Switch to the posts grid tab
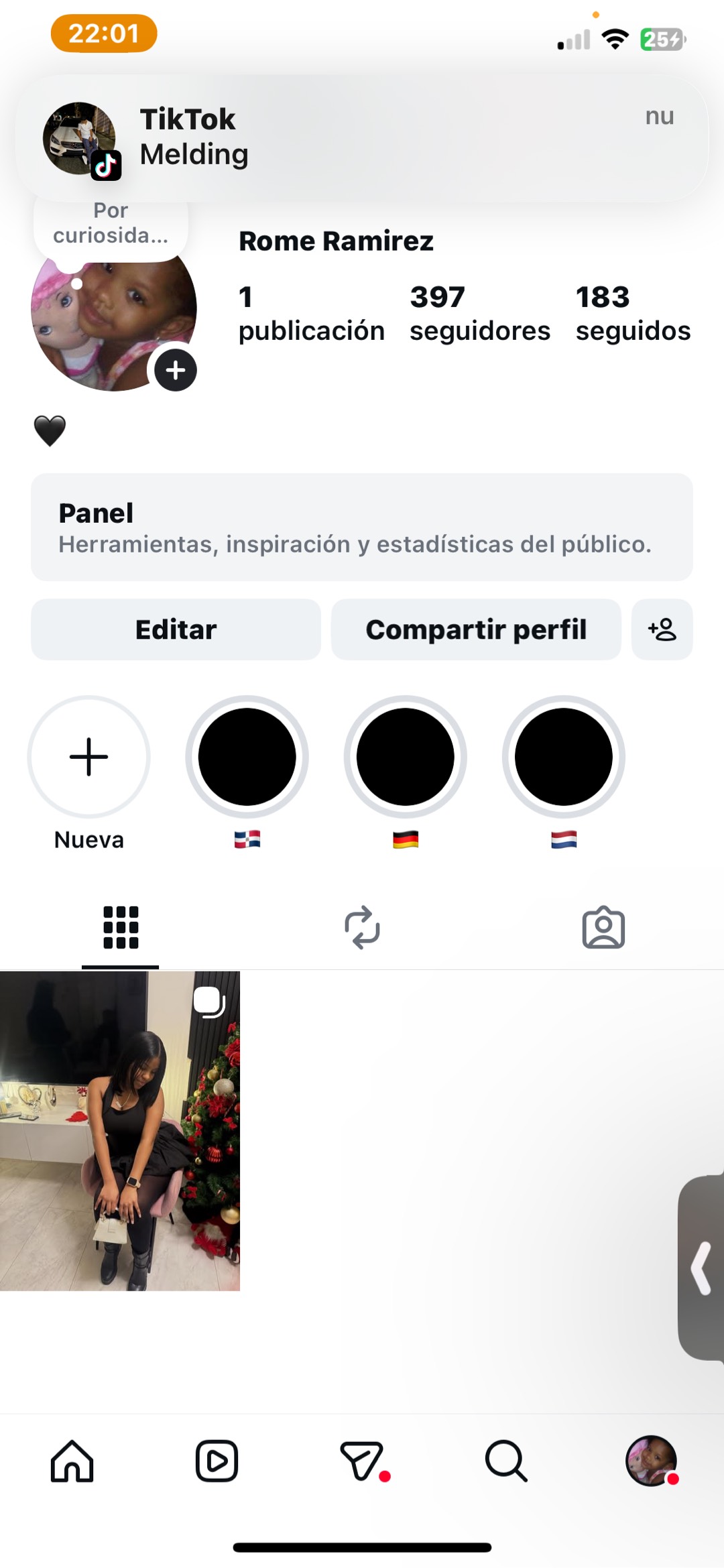Image resolution: width=724 pixels, height=1568 pixels. pos(121,928)
